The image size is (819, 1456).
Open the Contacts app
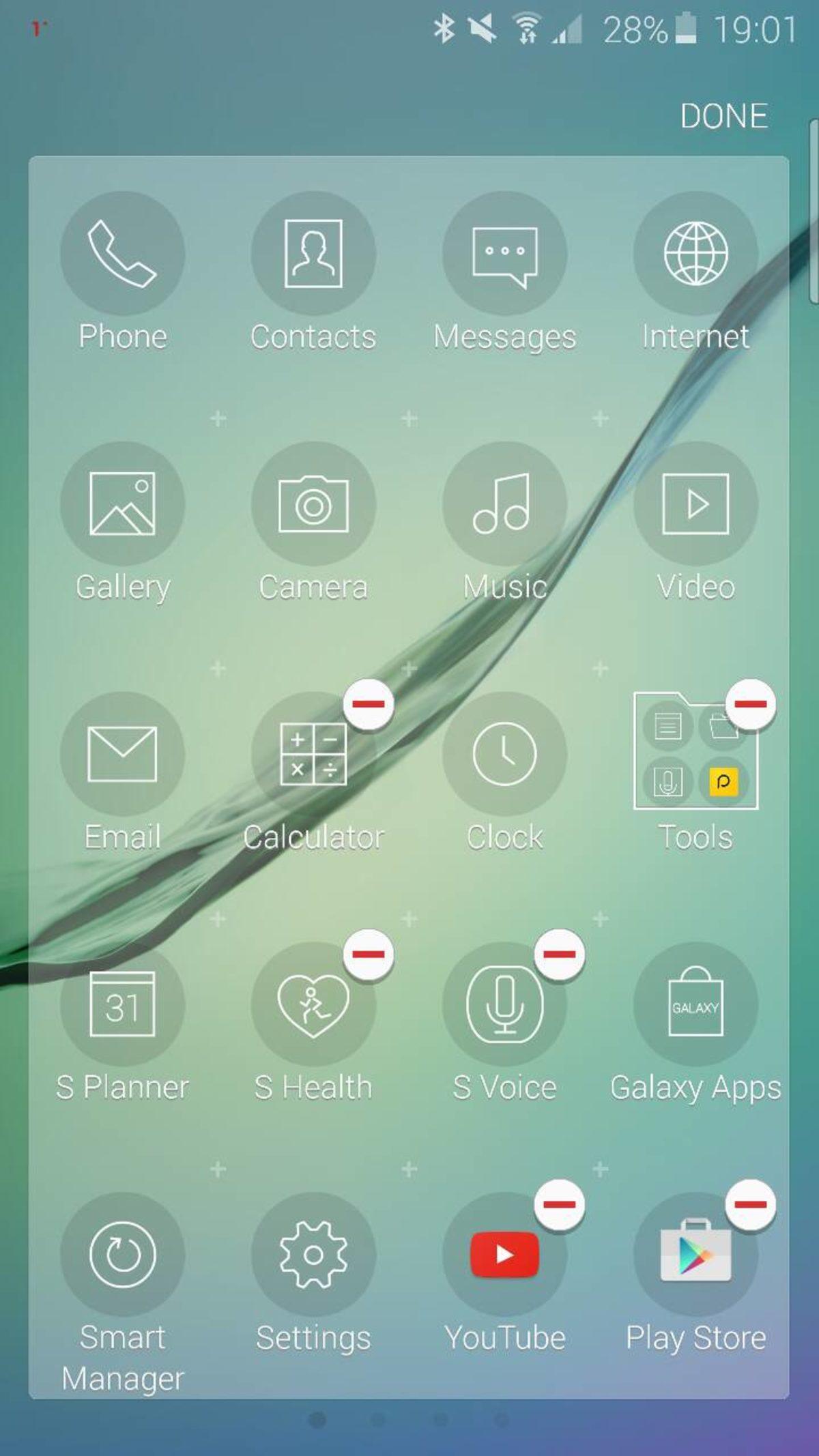(313, 252)
